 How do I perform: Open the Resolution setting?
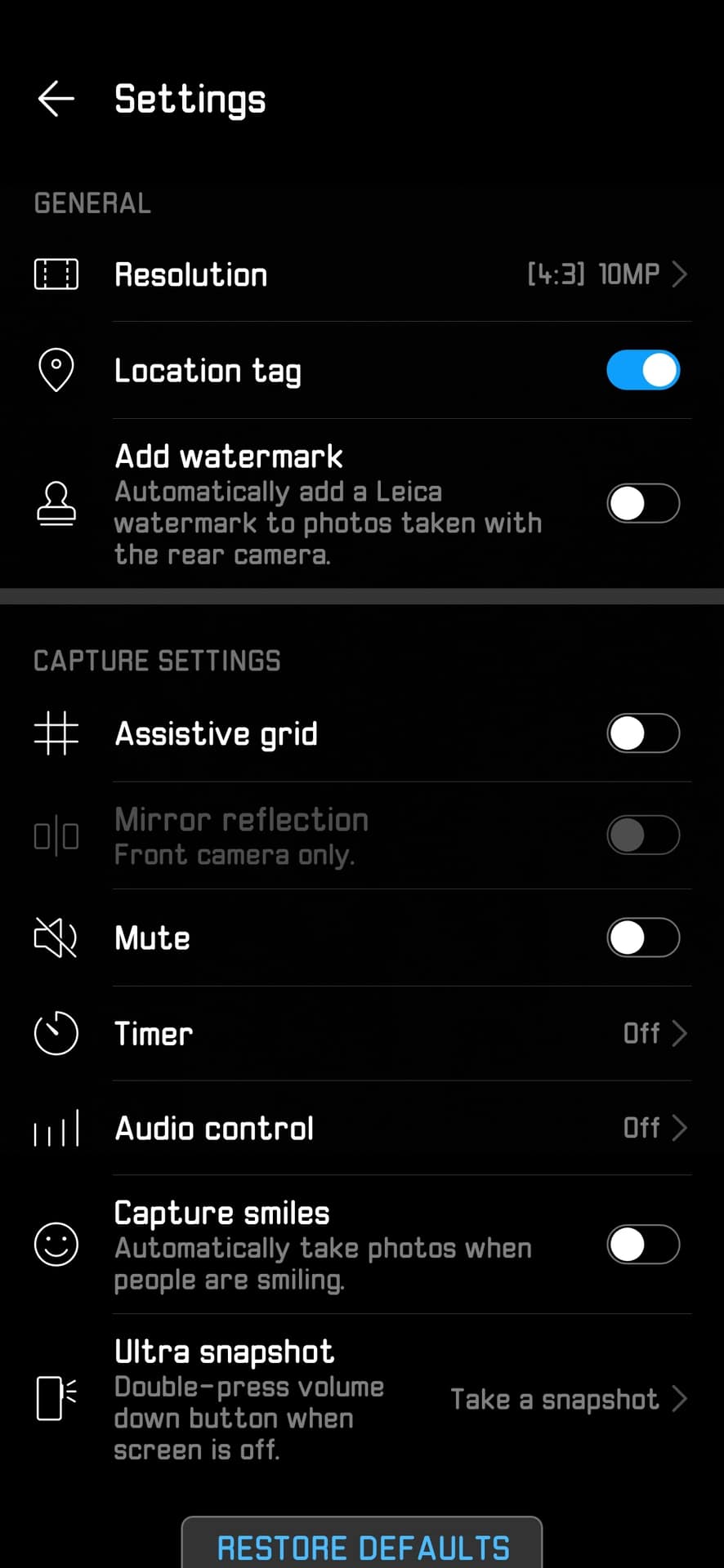point(361,274)
